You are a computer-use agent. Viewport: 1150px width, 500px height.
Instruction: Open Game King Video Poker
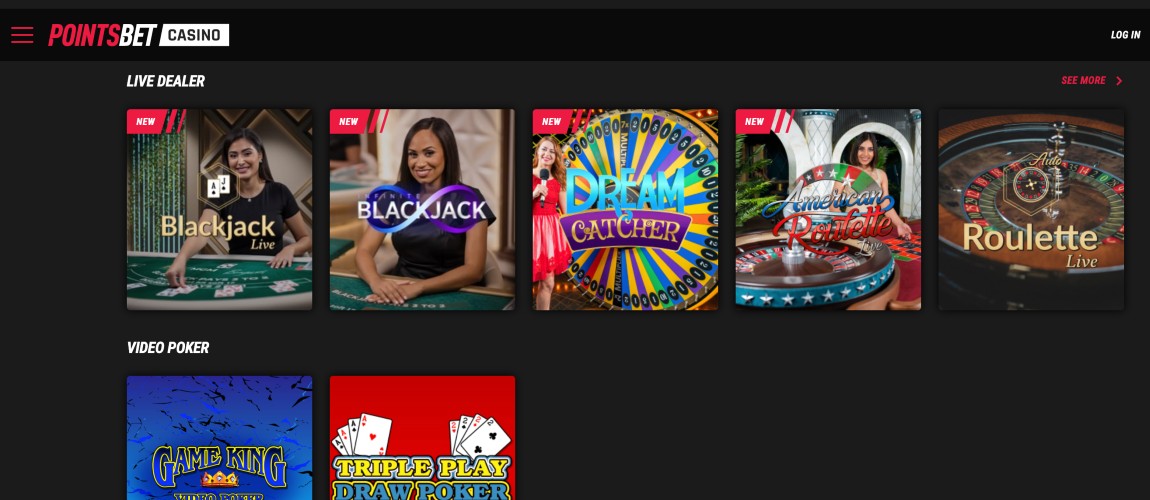click(x=219, y=438)
